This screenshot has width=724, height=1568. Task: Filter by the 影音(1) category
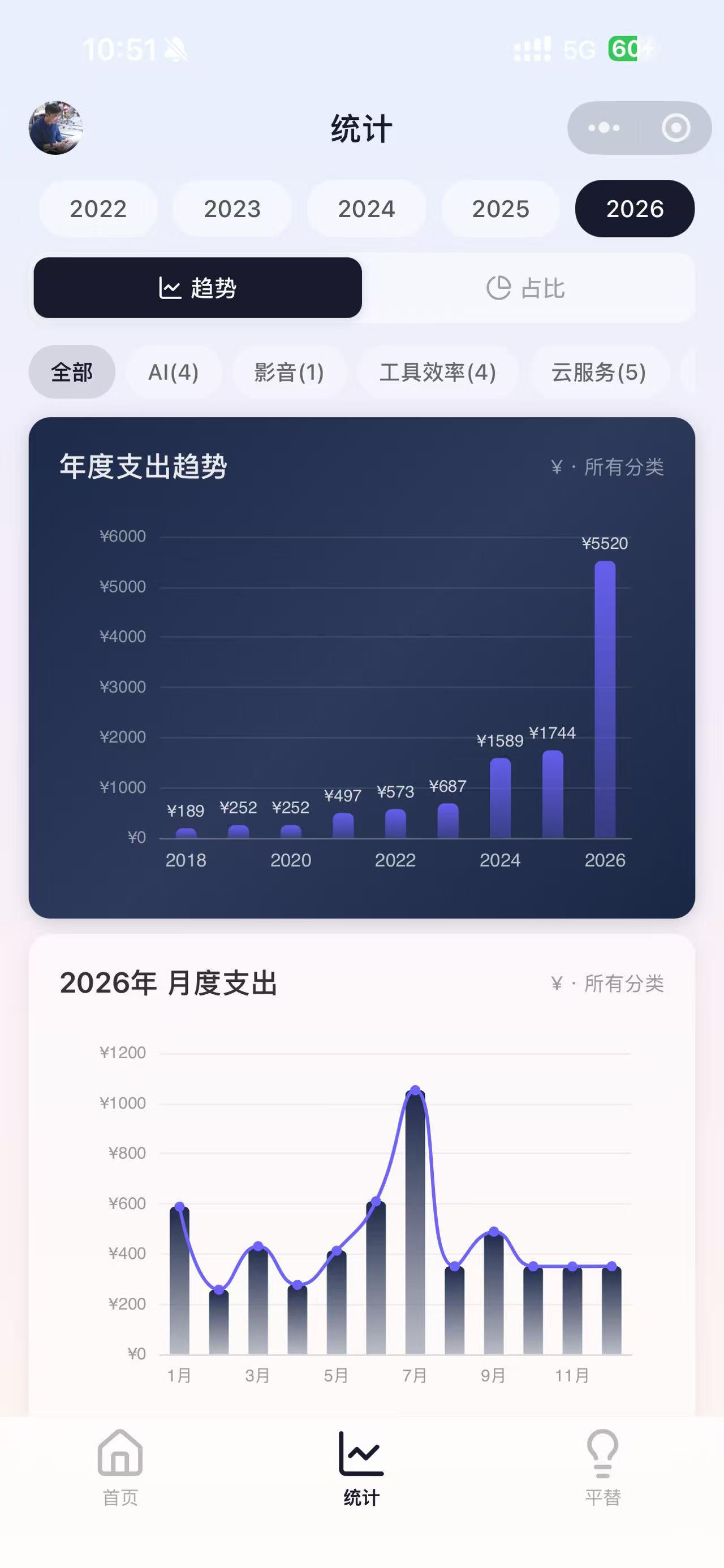pyautogui.click(x=288, y=372)
